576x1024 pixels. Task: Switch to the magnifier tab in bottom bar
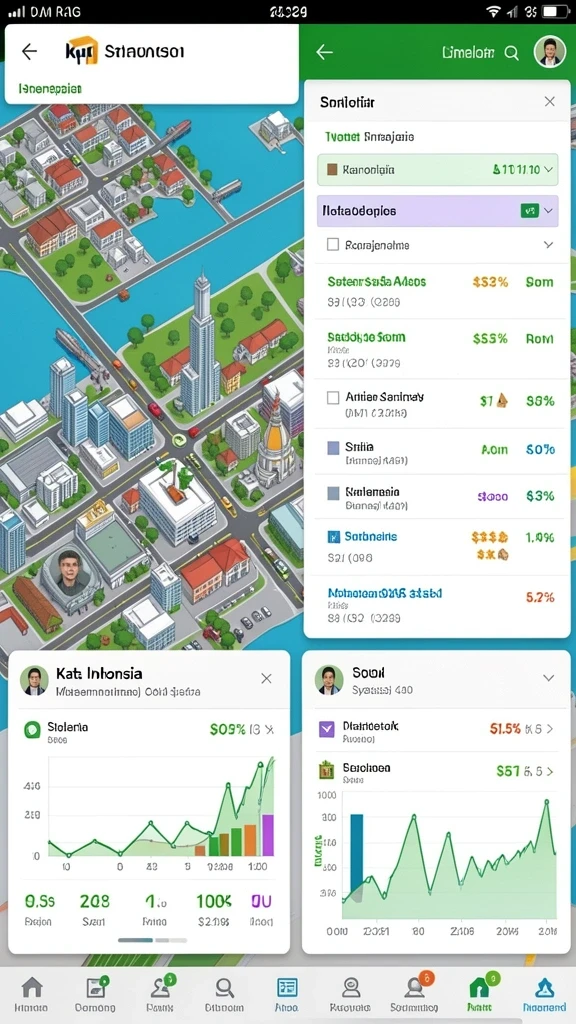(x=224, y=995)
